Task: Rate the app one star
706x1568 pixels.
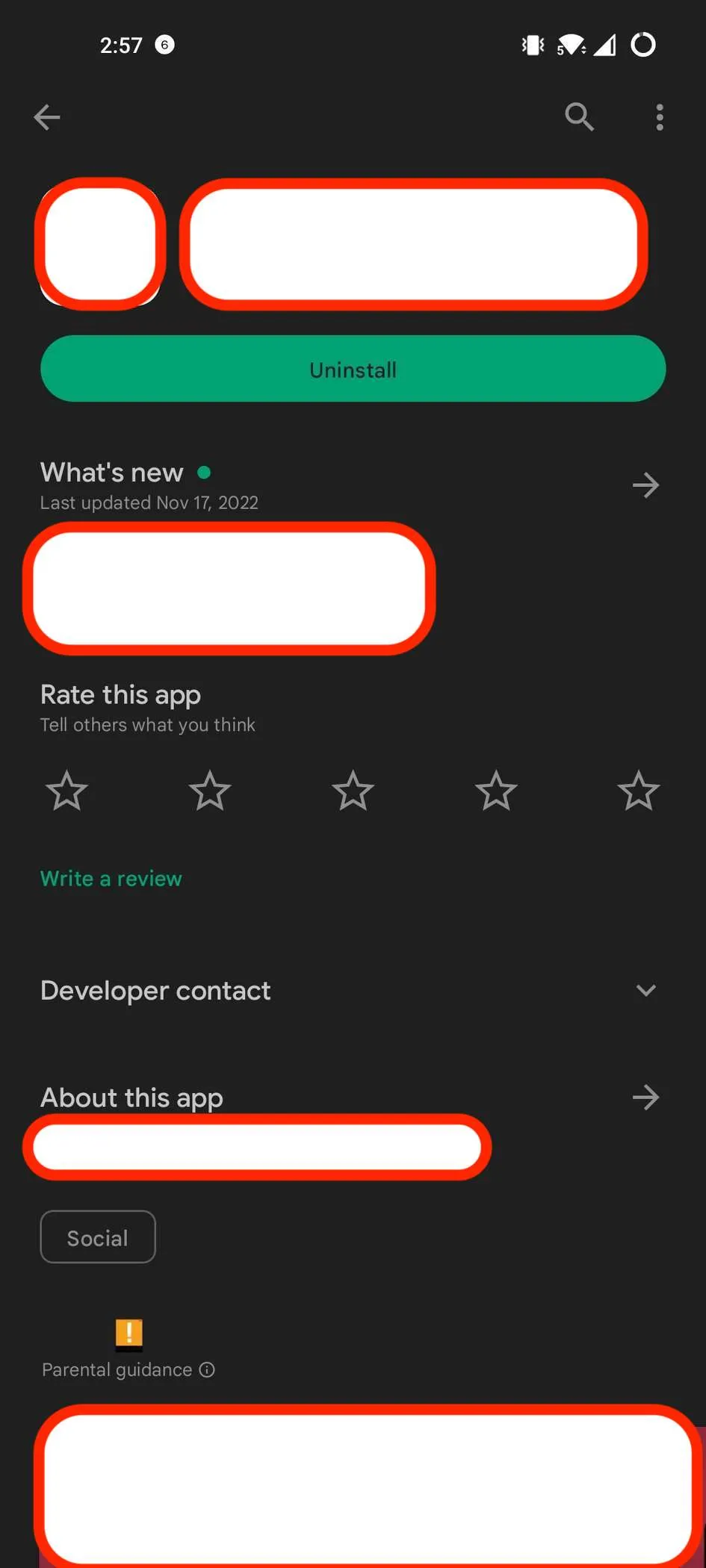Action: click(x=67, y=791)
